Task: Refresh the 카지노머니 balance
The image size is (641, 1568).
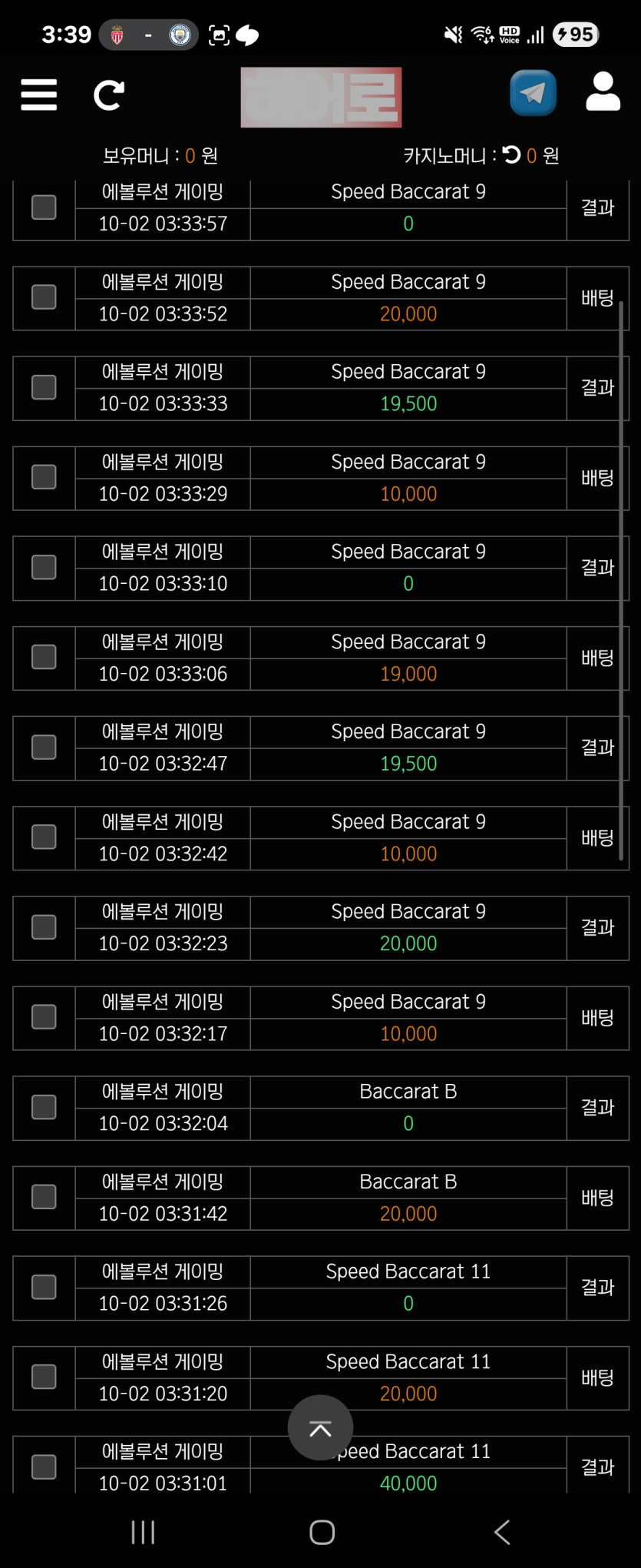Action: 511,155
